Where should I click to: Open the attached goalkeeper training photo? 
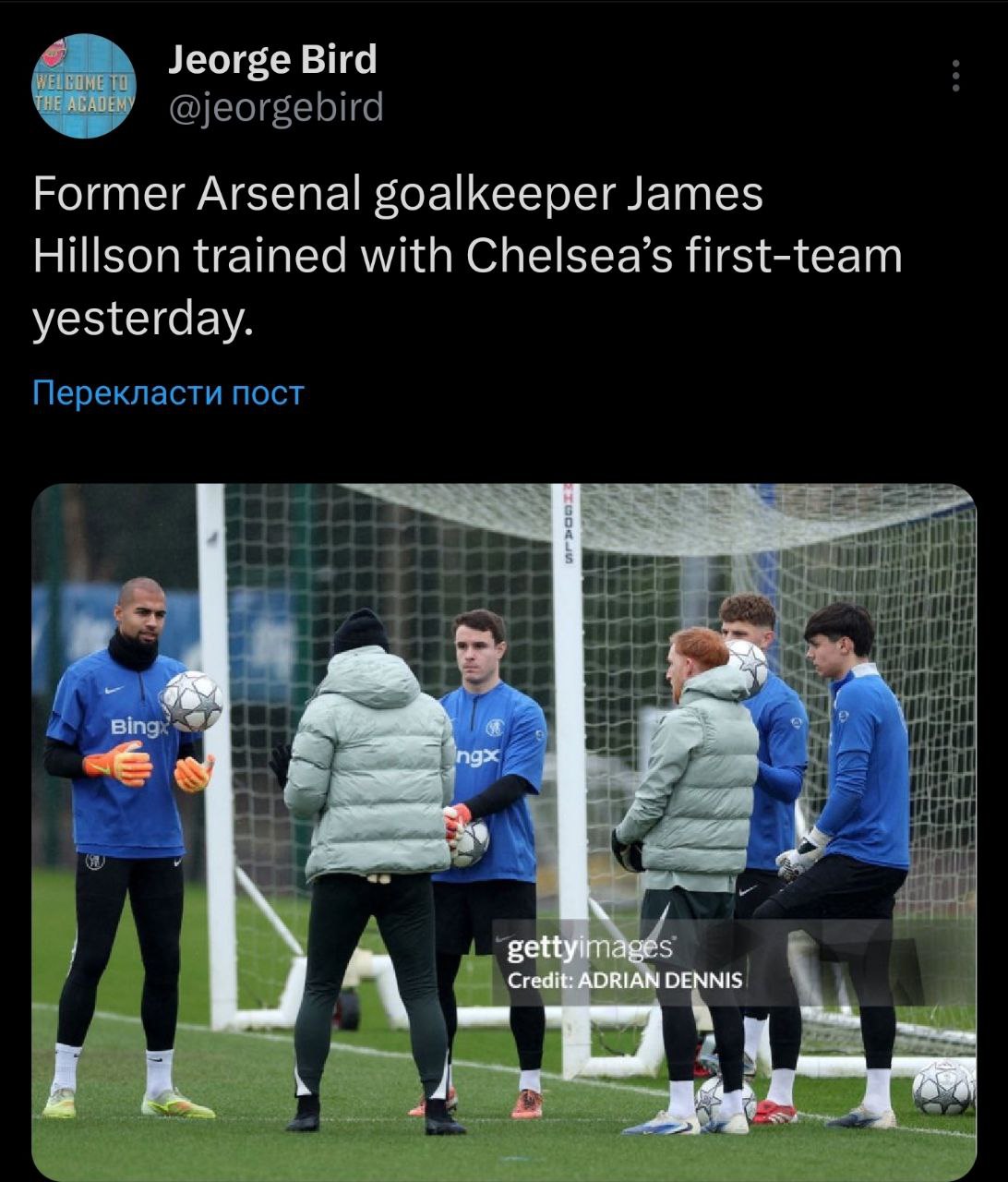pyautogui.click(x=504, y=831)
